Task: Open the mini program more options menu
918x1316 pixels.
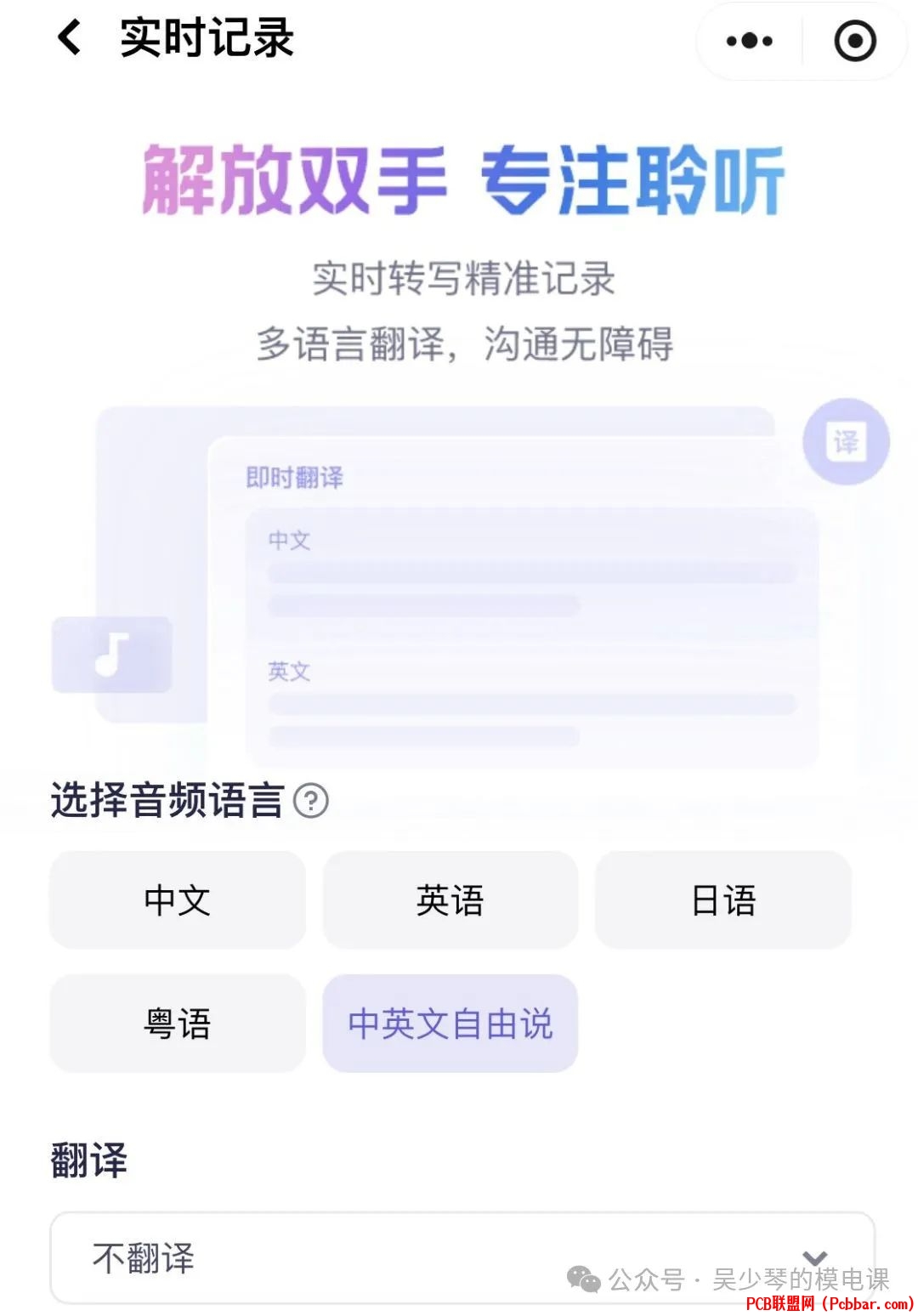Action: click(749, 41)
